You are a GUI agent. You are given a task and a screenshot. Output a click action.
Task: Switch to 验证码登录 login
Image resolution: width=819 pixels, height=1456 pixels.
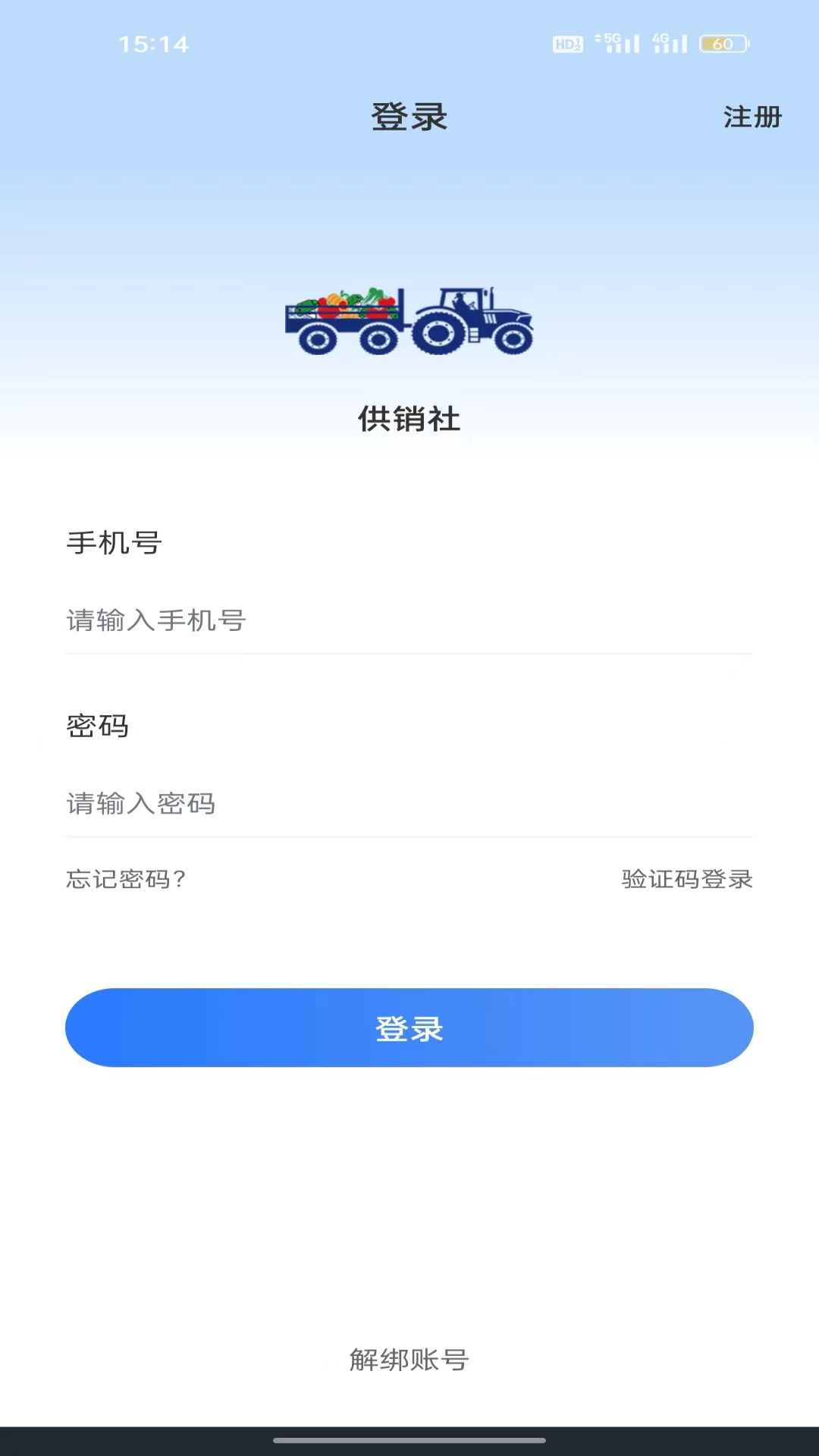click(x=686, y=880)
